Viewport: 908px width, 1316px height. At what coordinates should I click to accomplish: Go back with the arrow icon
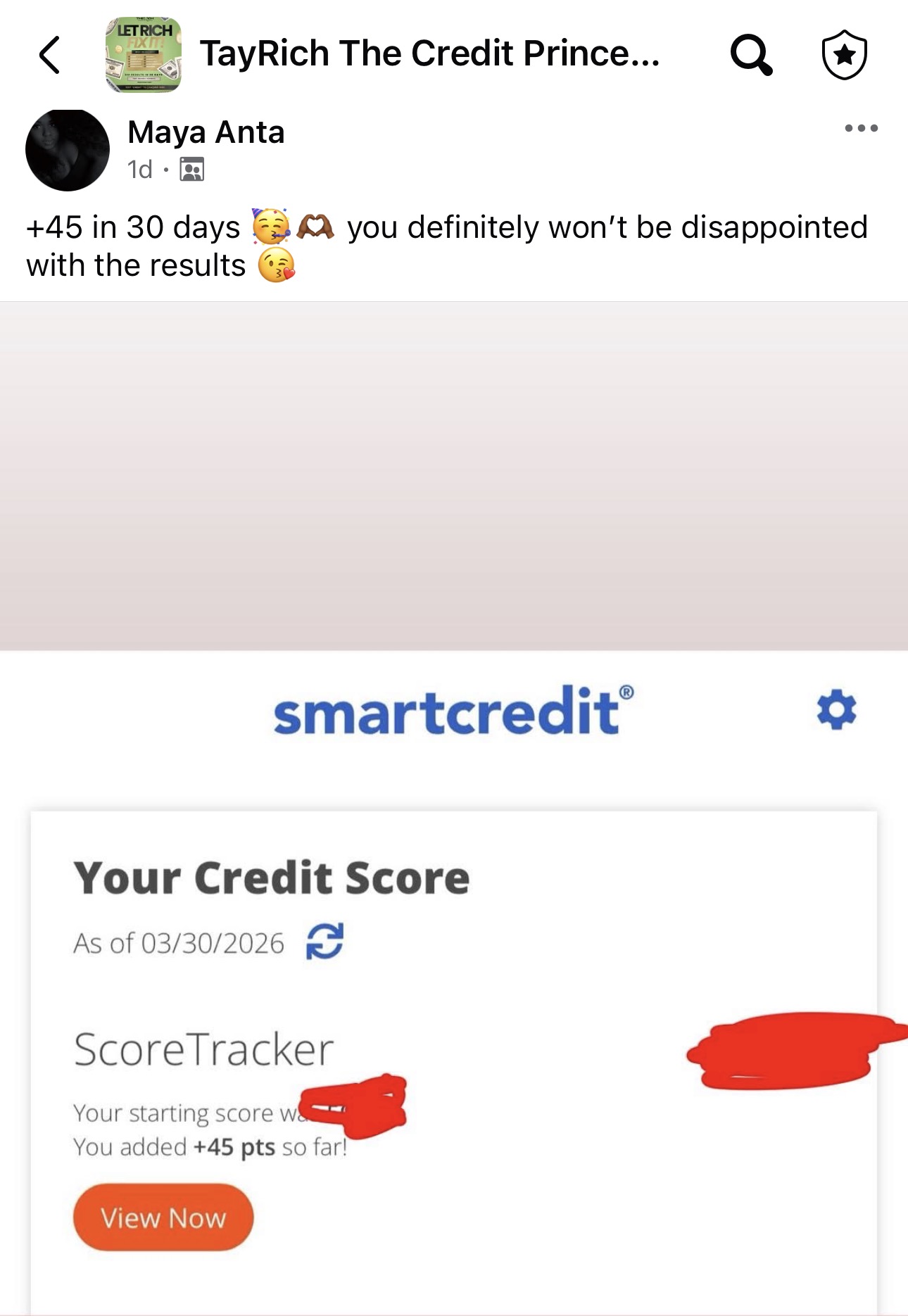[x=49, y=55]
